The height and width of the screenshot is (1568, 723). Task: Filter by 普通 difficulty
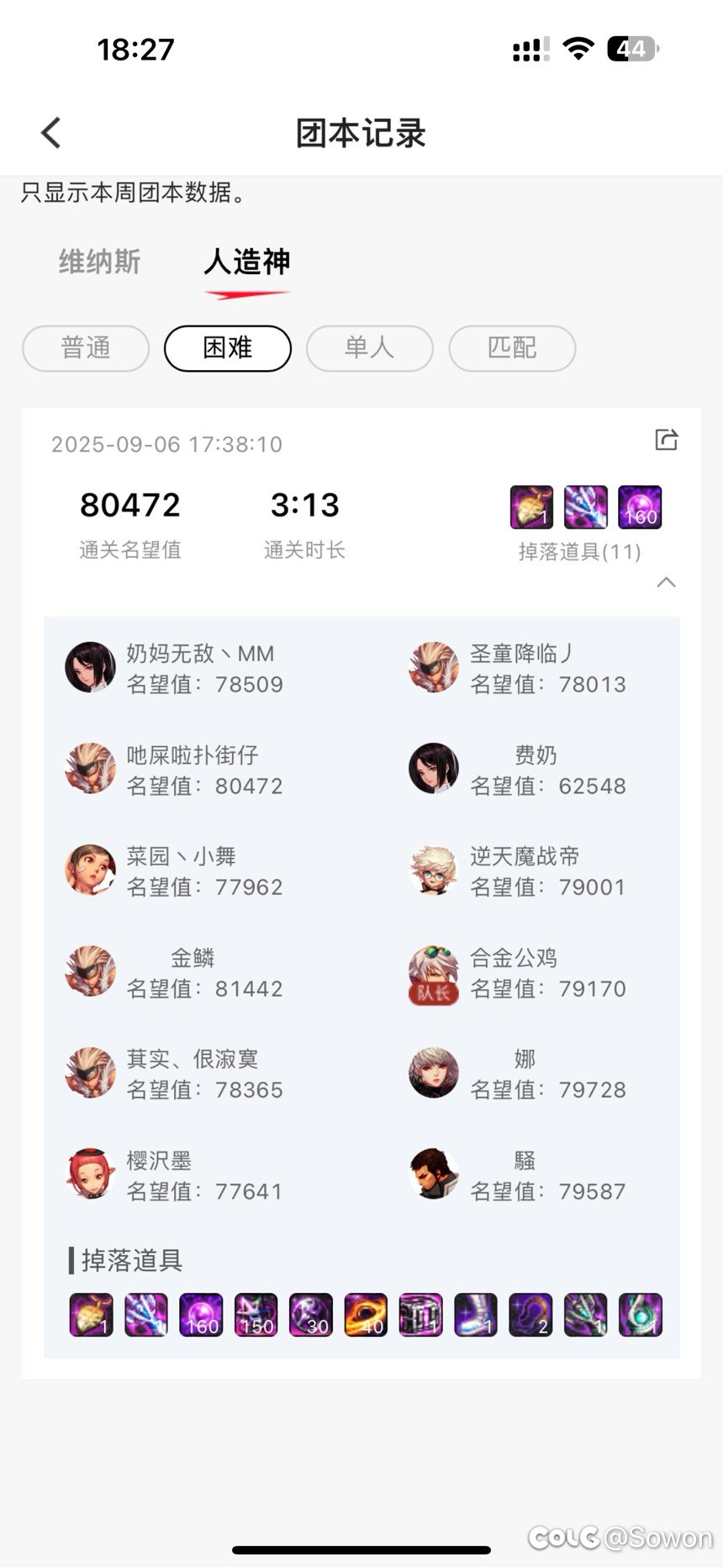click(86, 348)
